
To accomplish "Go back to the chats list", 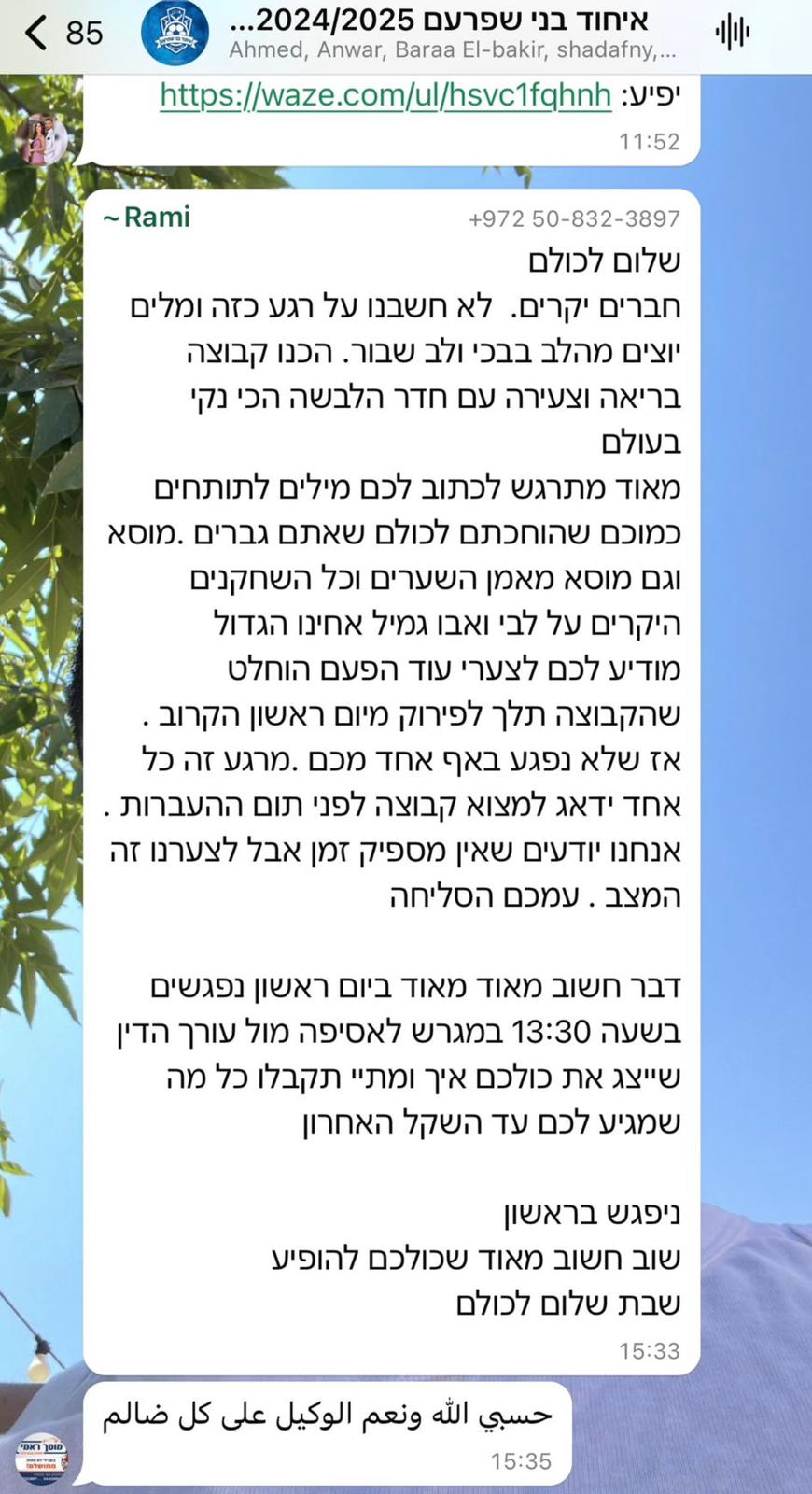I will click(37, 34).
